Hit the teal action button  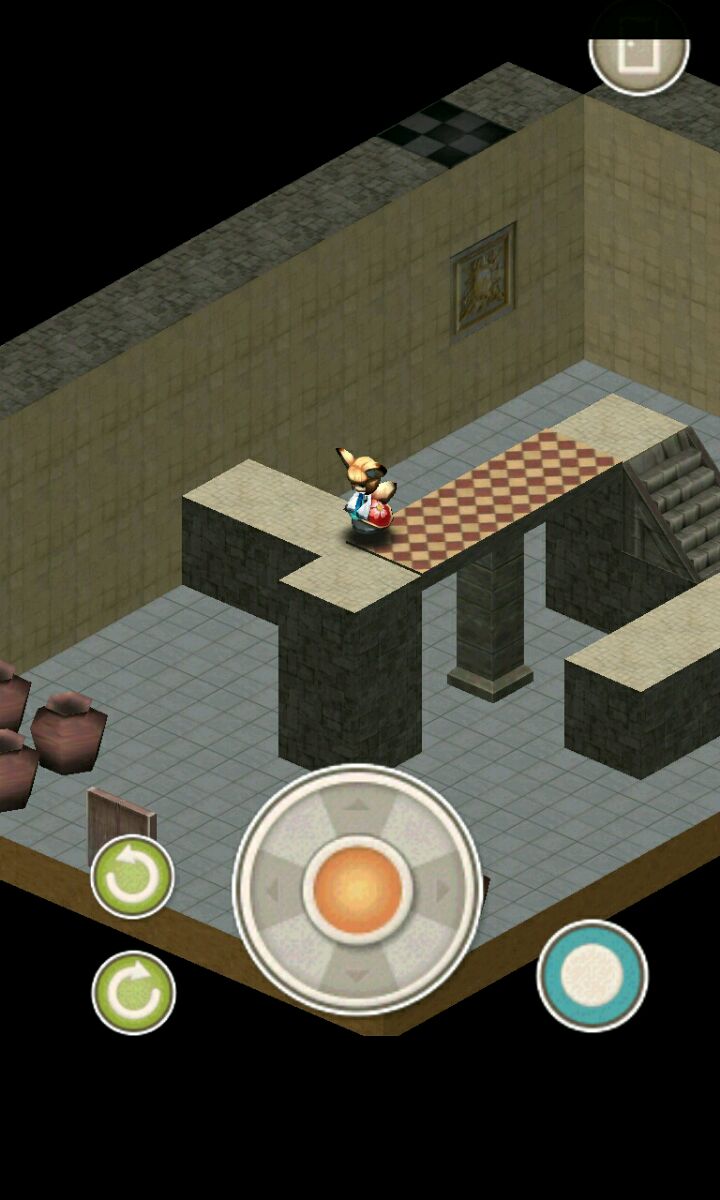click(x=592, y=975)
